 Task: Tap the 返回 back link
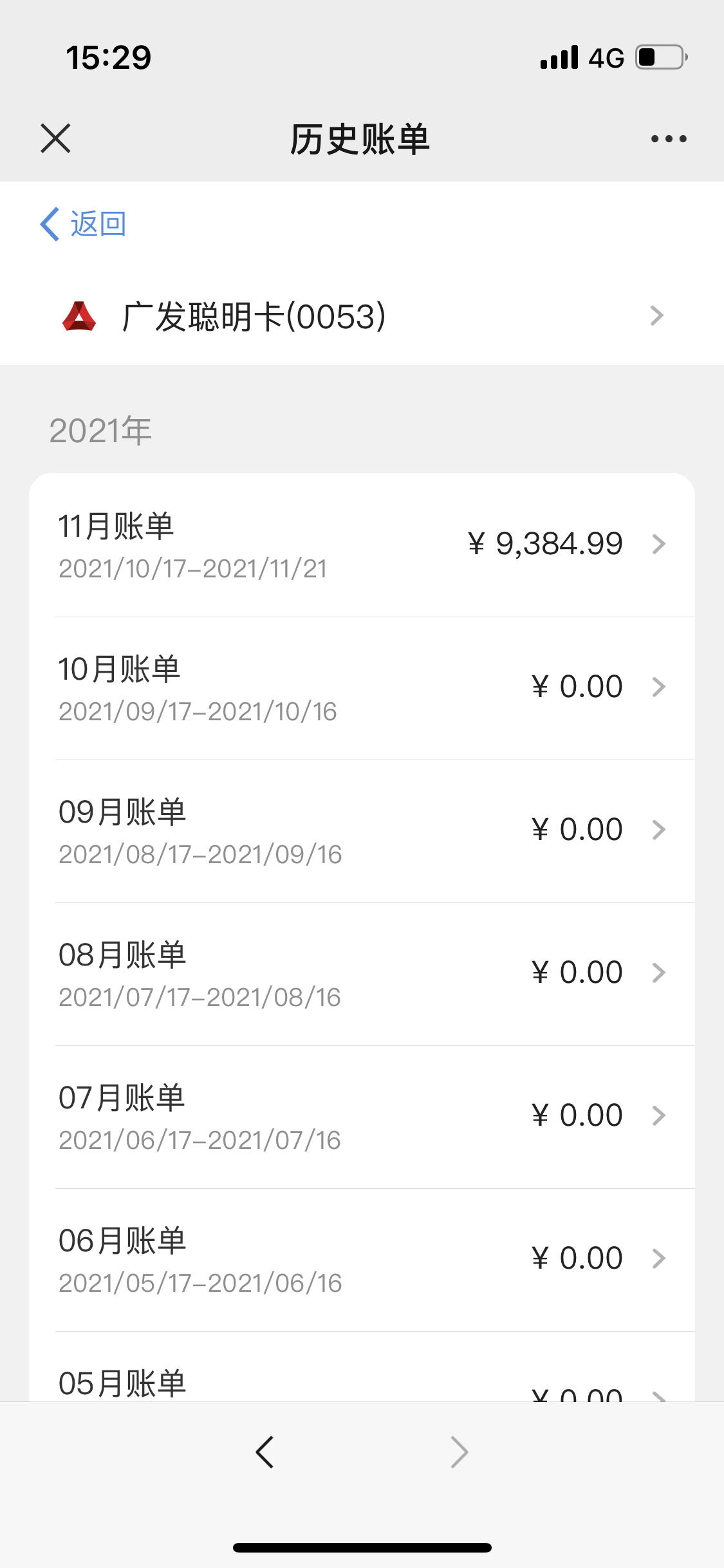click(83, 224)
